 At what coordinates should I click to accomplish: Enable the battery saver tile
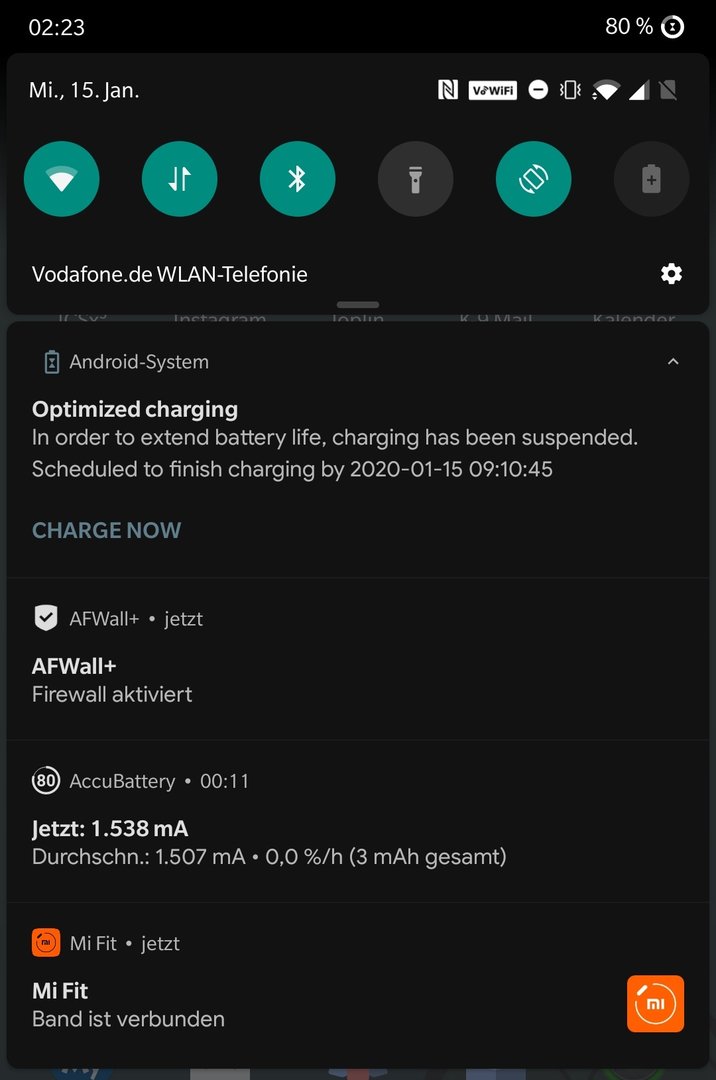point(651,180)
